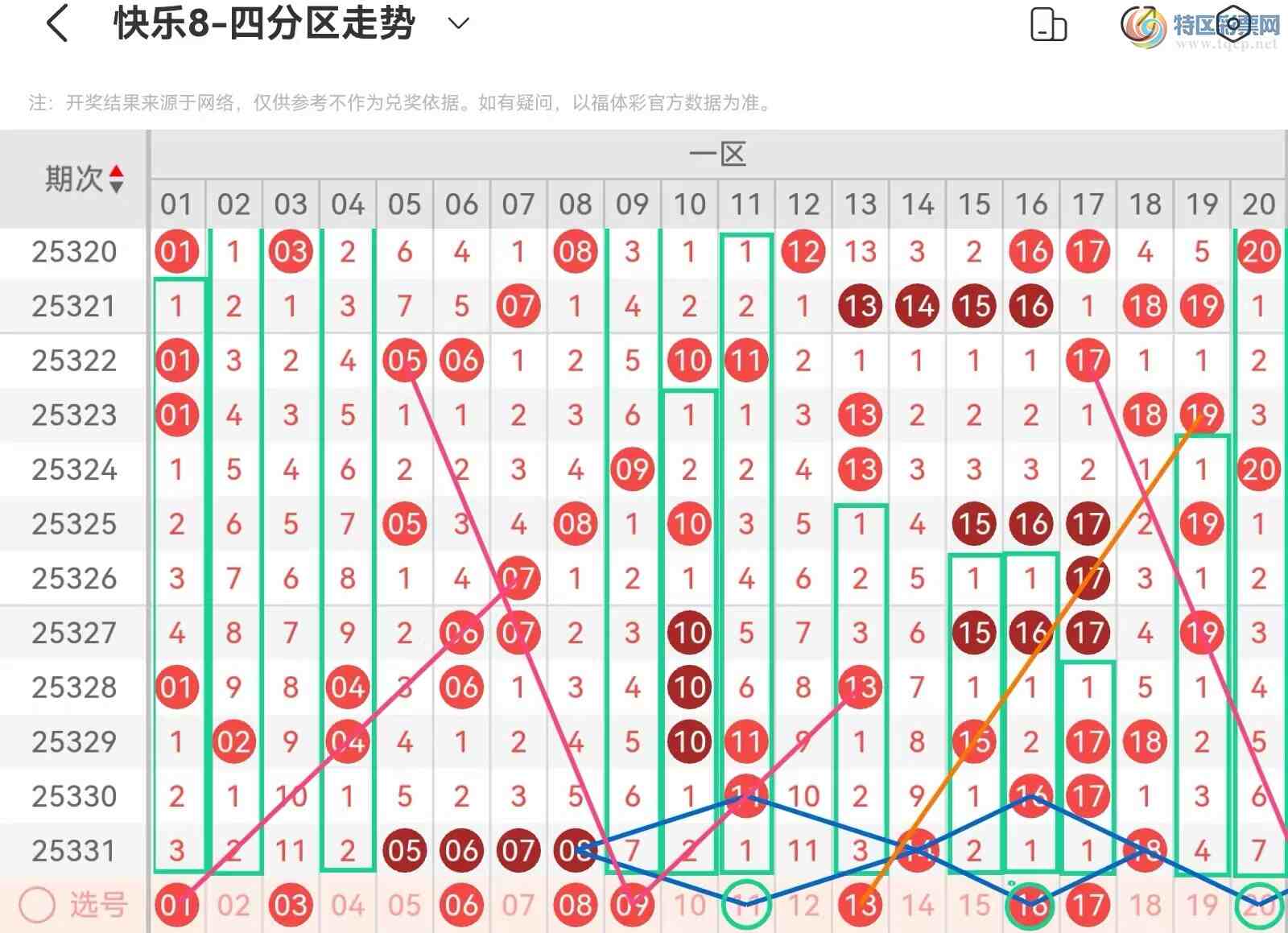The height and width of the screenshot is (933, 1288).
Task: Remove number 08 from the 选号 row
Action: 576,906
